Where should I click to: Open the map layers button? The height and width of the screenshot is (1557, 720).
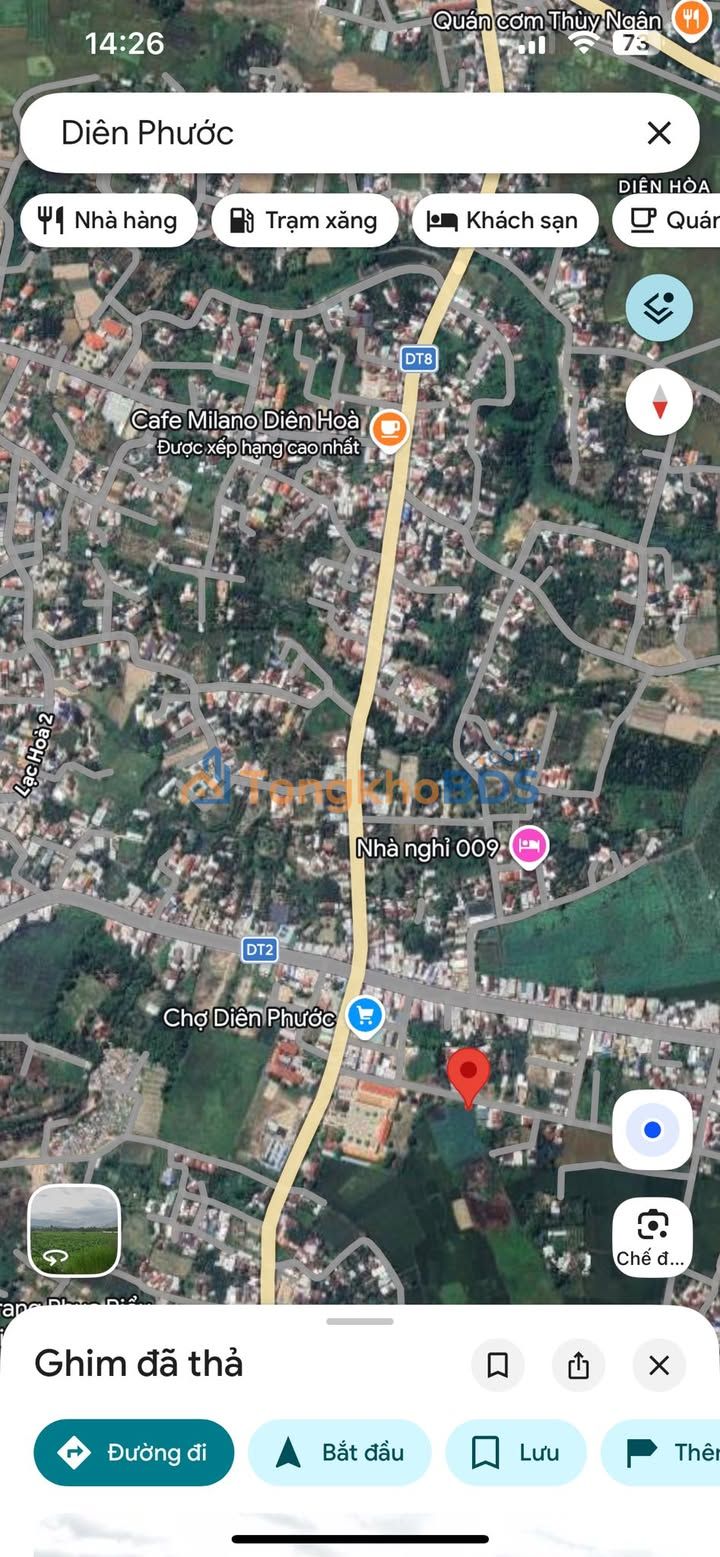(659, 308)
